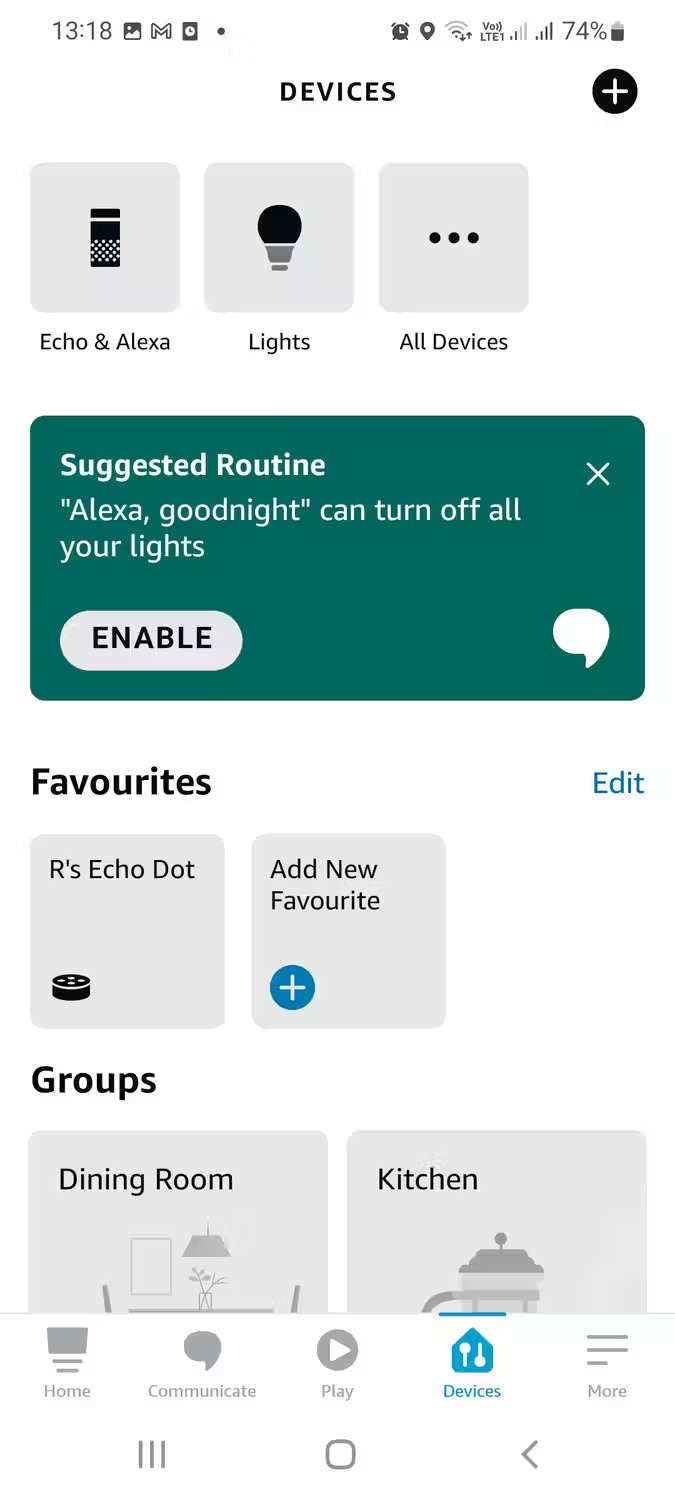Switch to the Home tab
This screenshot has width=675, height=1500.
(67, 1364)
